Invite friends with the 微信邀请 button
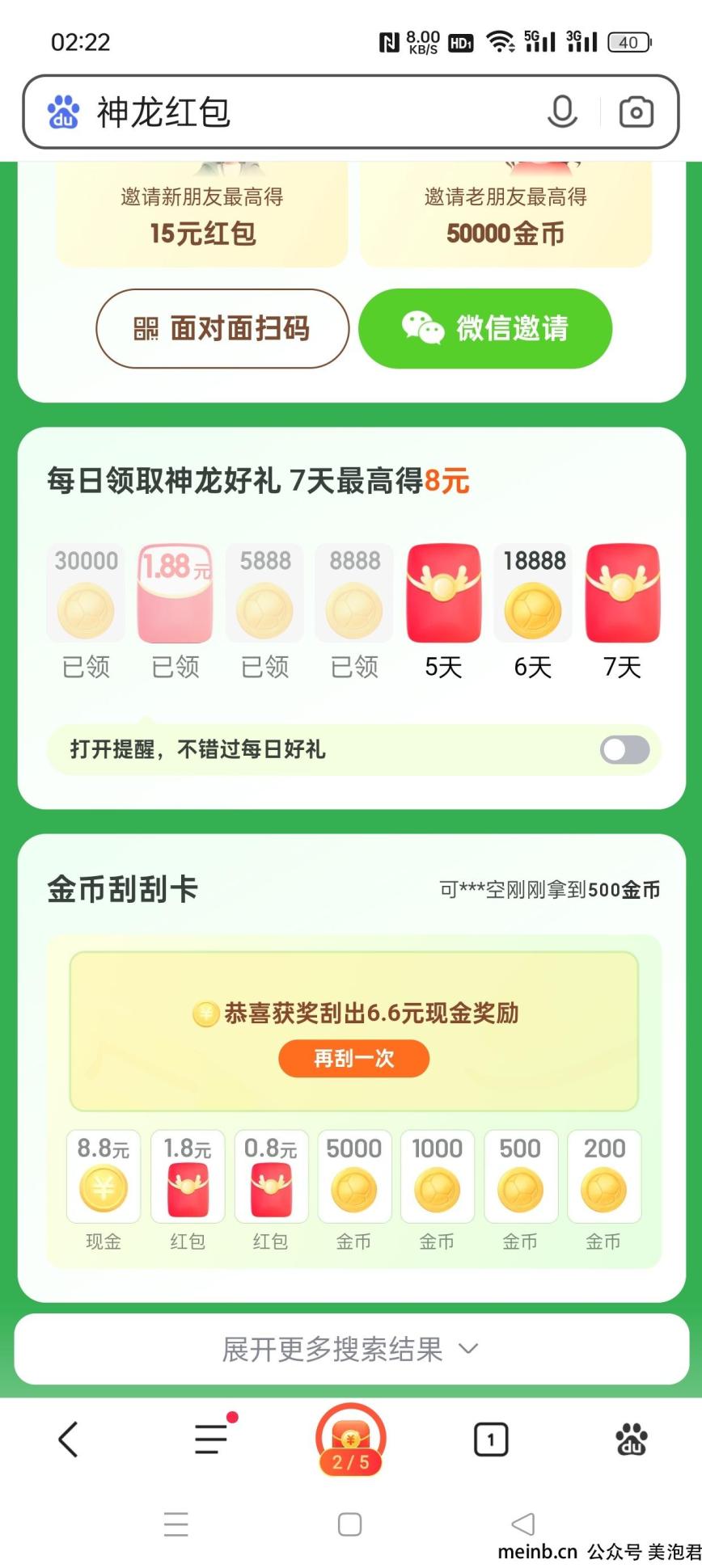The image size is (702, 1568). [485, 329]
